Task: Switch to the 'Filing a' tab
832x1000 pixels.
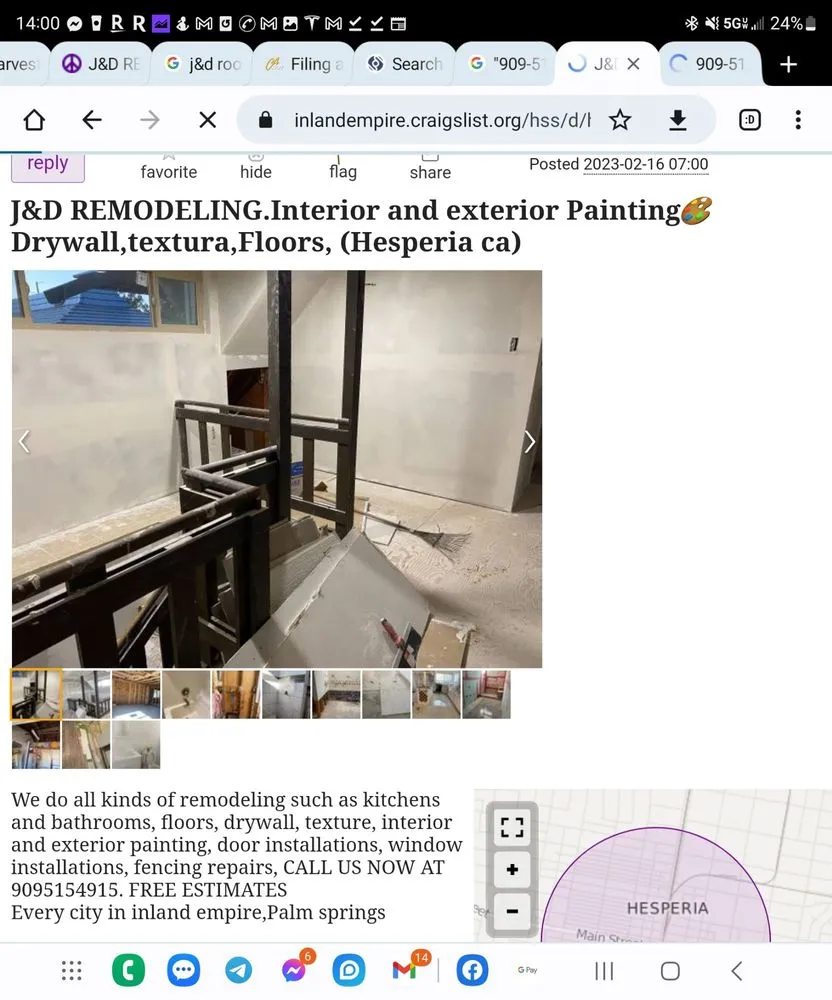Action: point(305,64)
